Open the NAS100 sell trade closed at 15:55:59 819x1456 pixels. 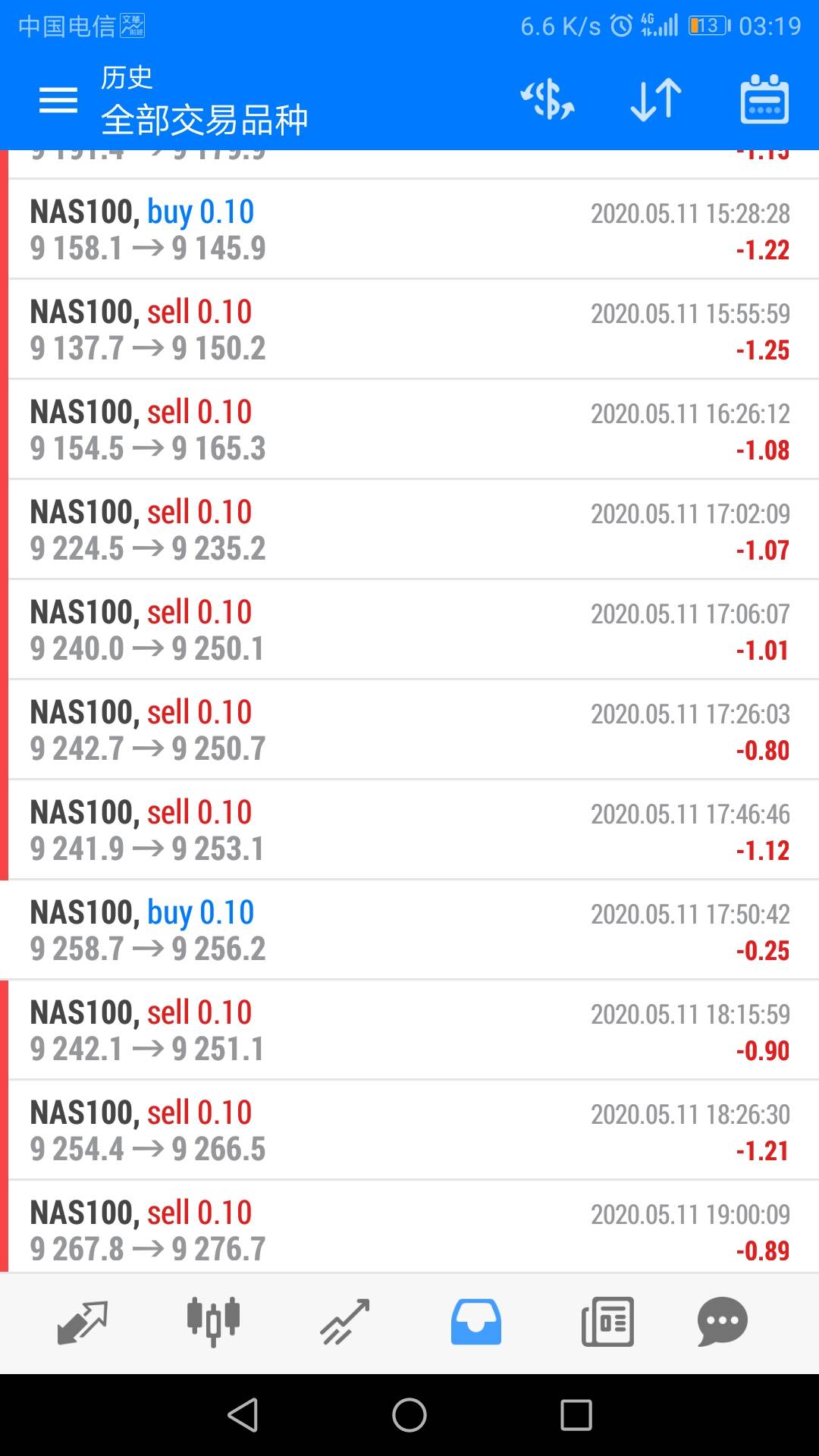[409, 329]
